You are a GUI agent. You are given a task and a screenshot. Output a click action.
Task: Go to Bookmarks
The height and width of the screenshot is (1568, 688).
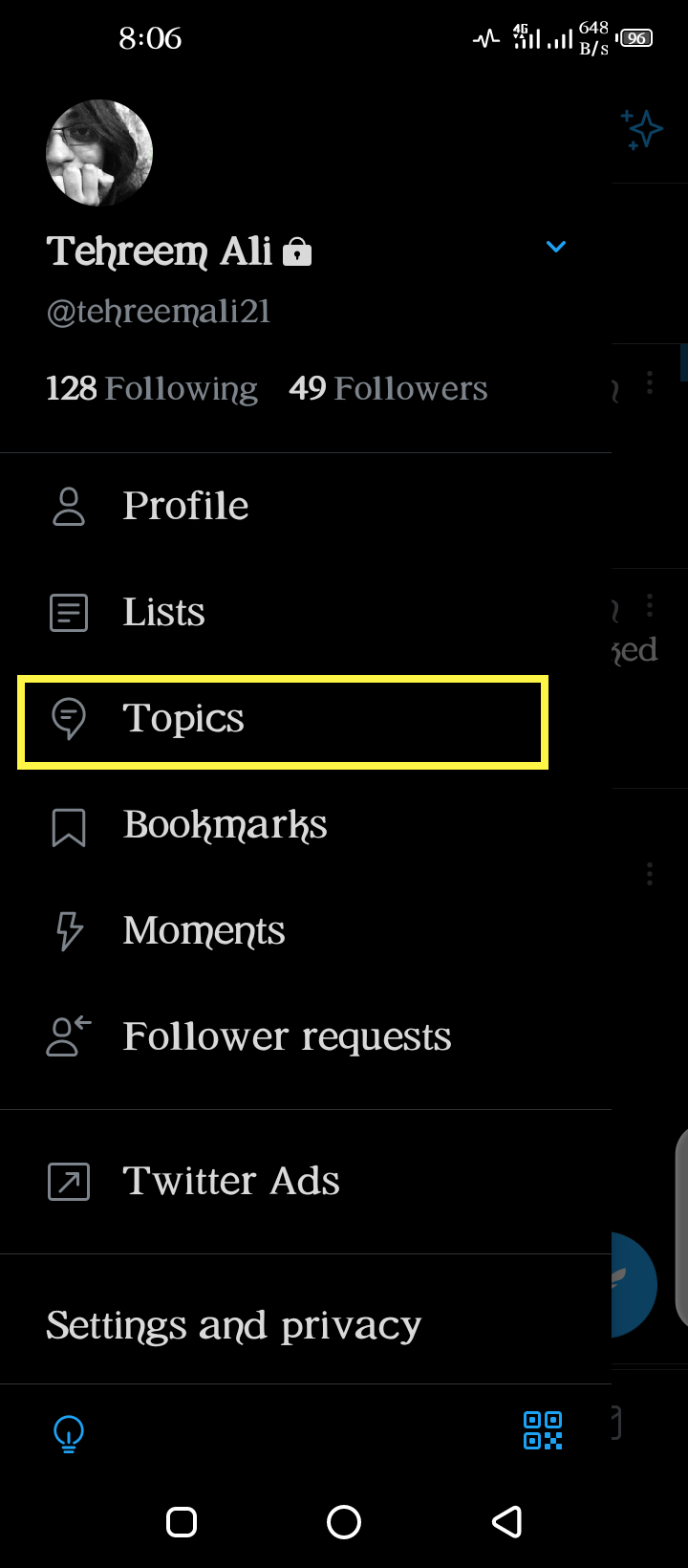306,825
